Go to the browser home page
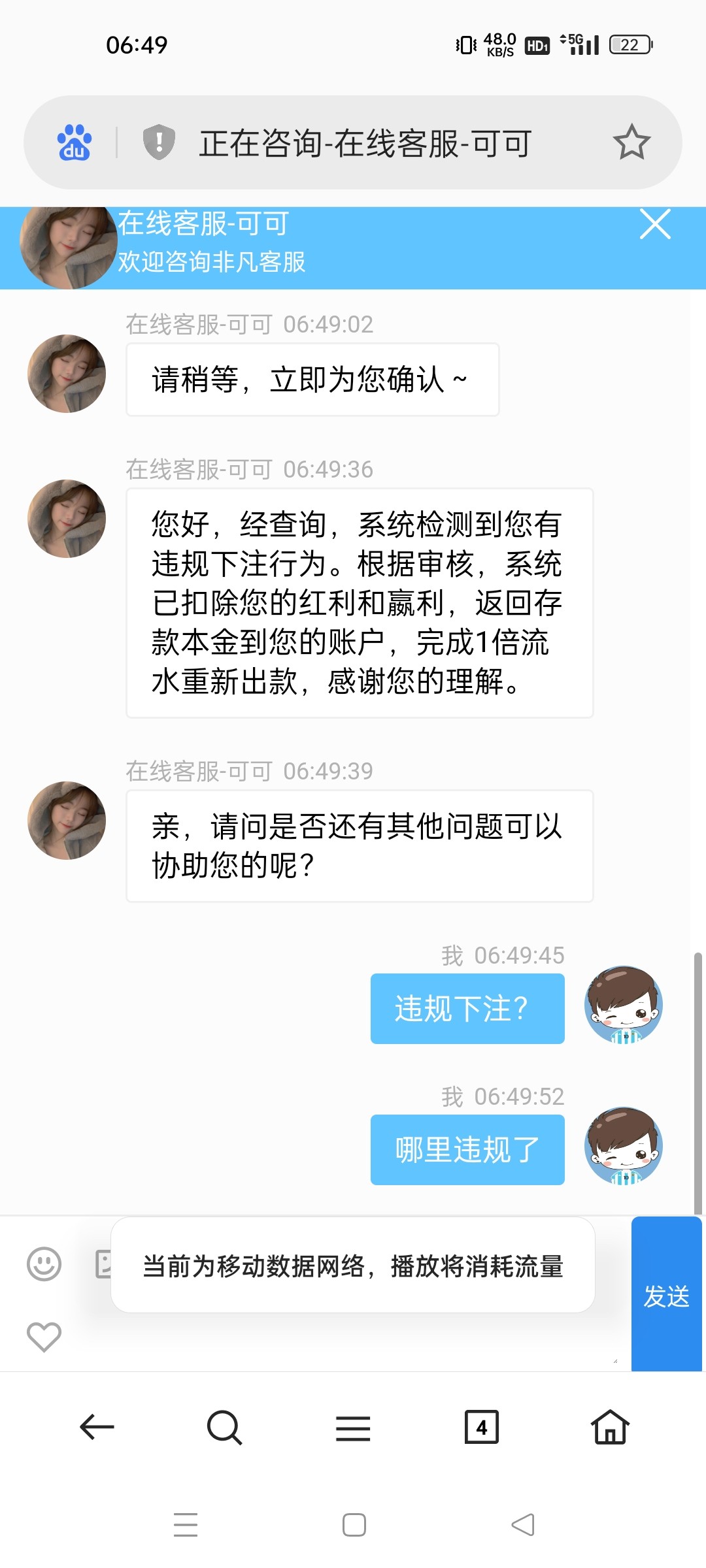Viewport: 706px width, 1568px height. 610,1427
